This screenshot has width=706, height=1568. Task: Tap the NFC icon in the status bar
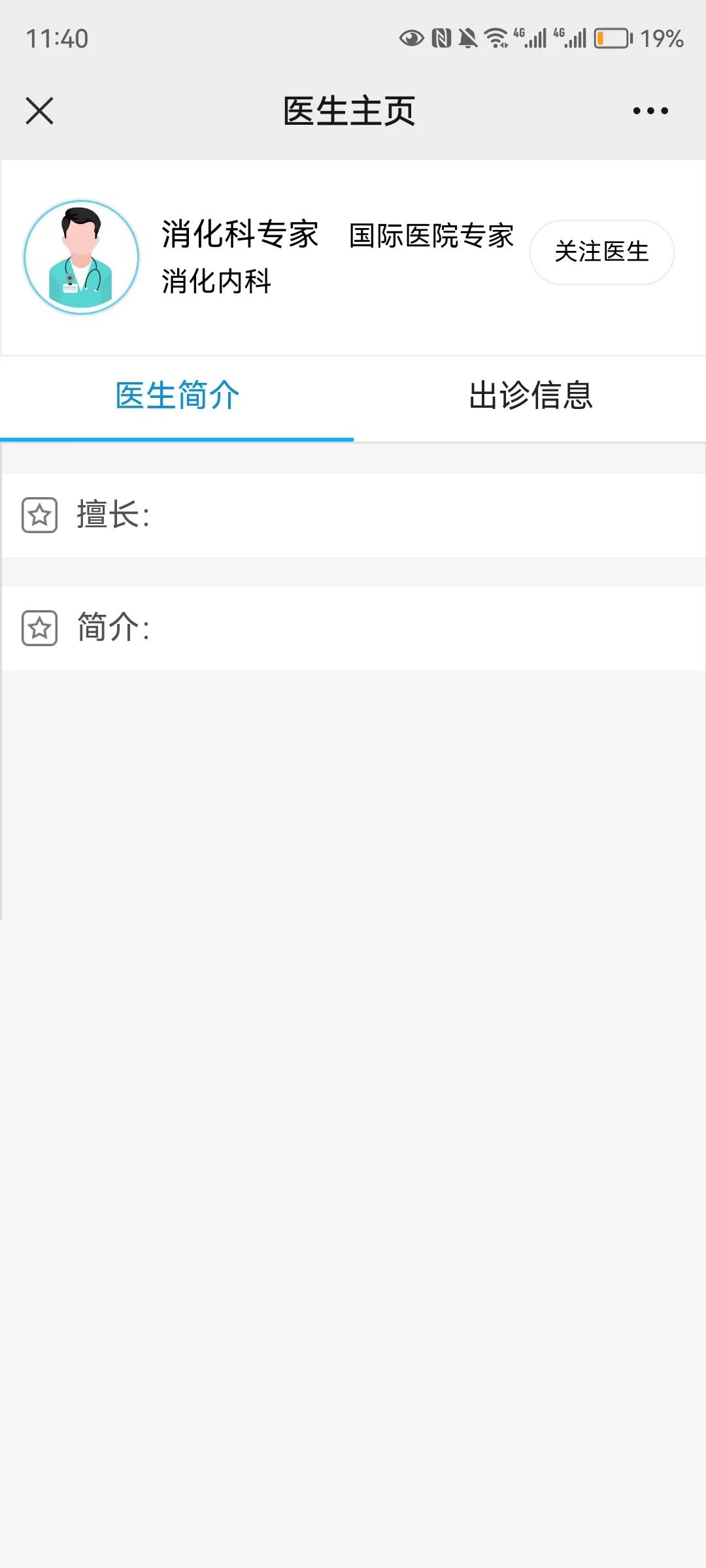point(441,37)
